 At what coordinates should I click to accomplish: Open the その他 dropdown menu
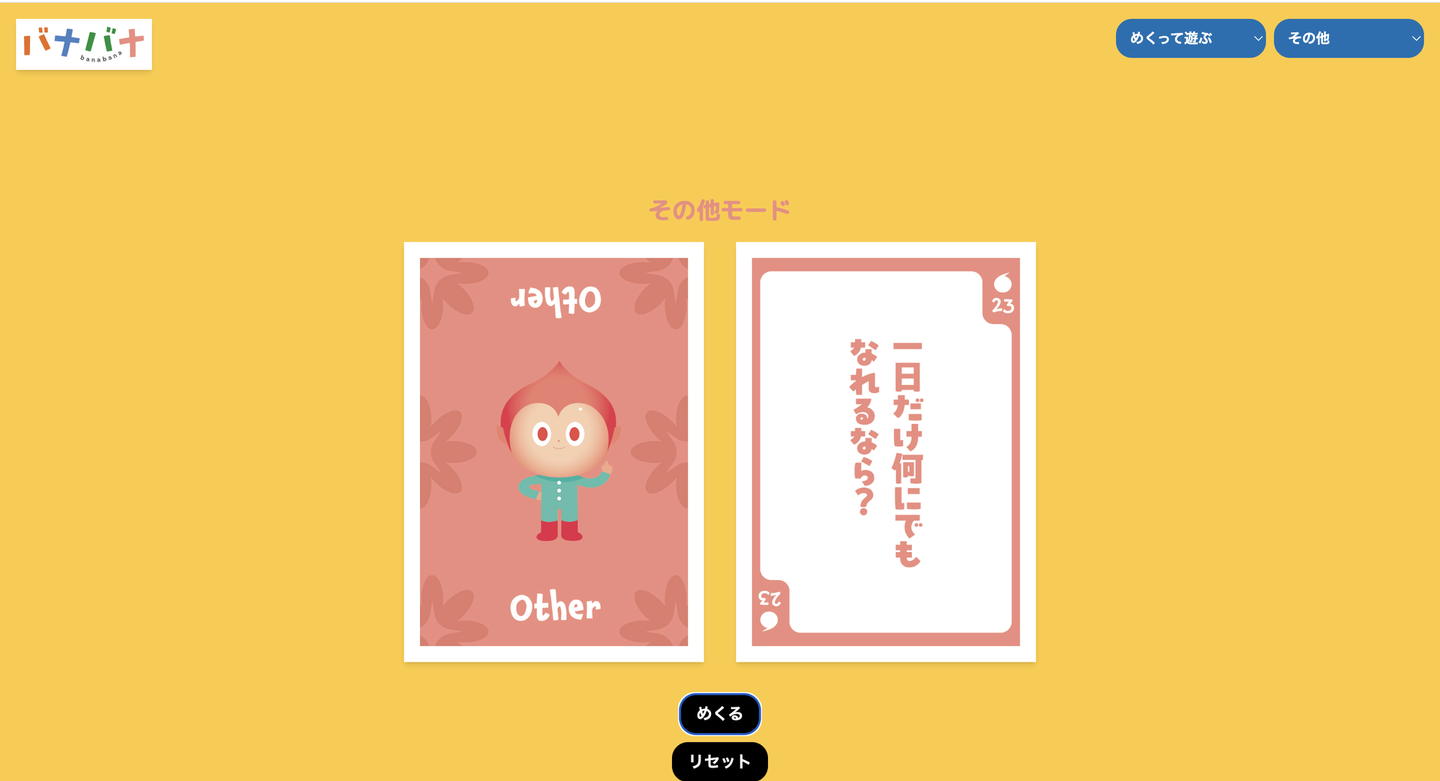tap(1348, 38)
